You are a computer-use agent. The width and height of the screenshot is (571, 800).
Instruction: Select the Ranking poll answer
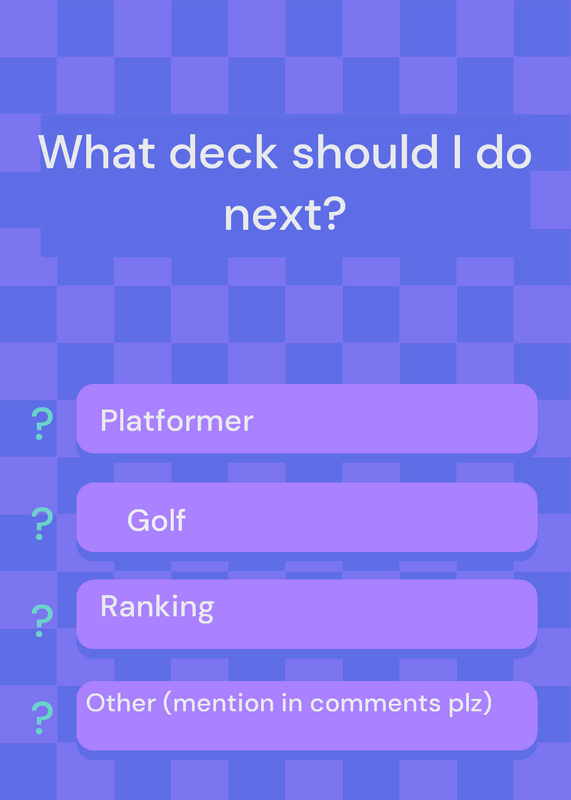pos(307,614)
